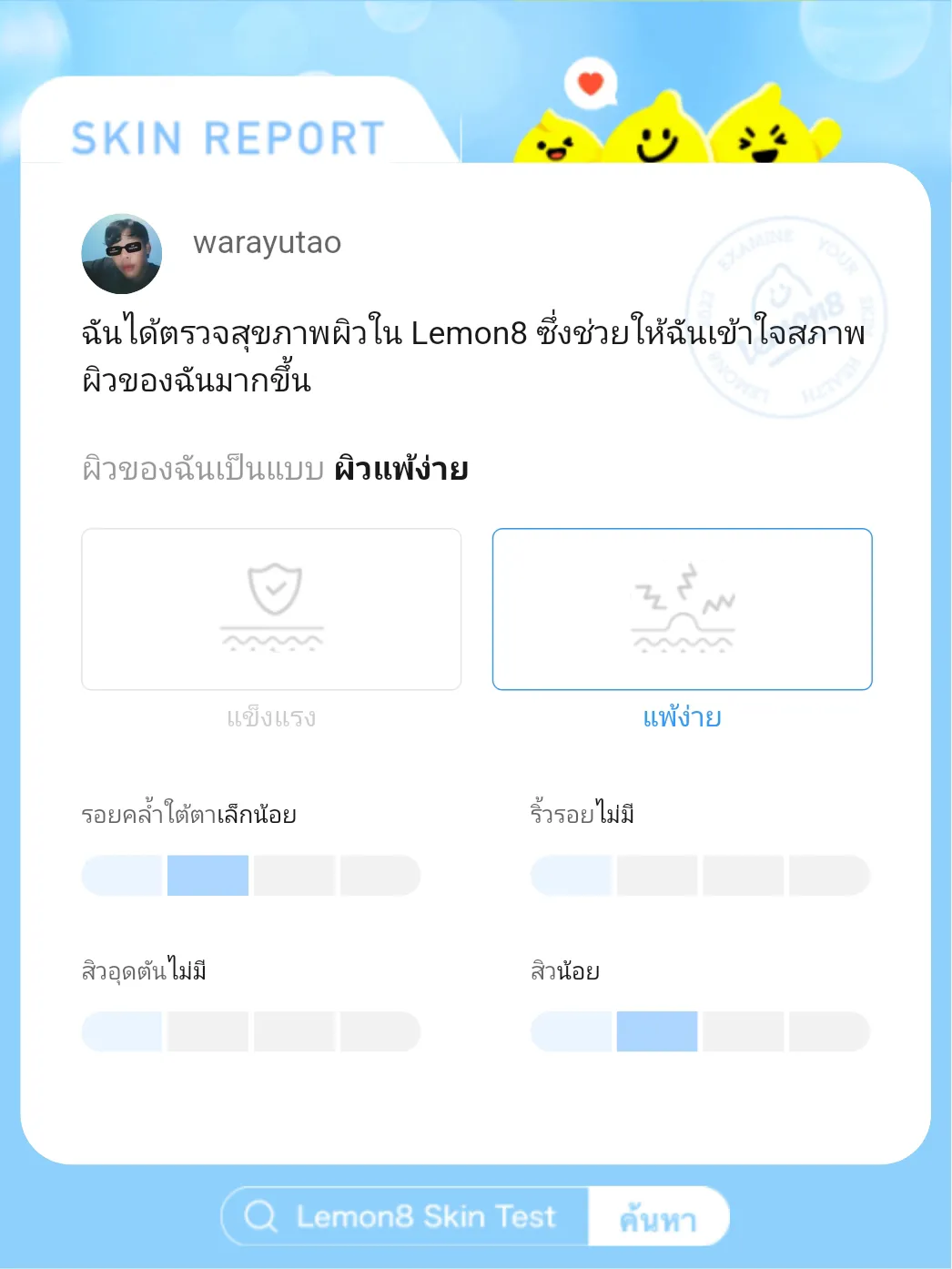Click the ผิวแพ้ง่าย skin type link
Image resolution: width=952 pixels, height=1269 pixels.
tap(400, 467)
